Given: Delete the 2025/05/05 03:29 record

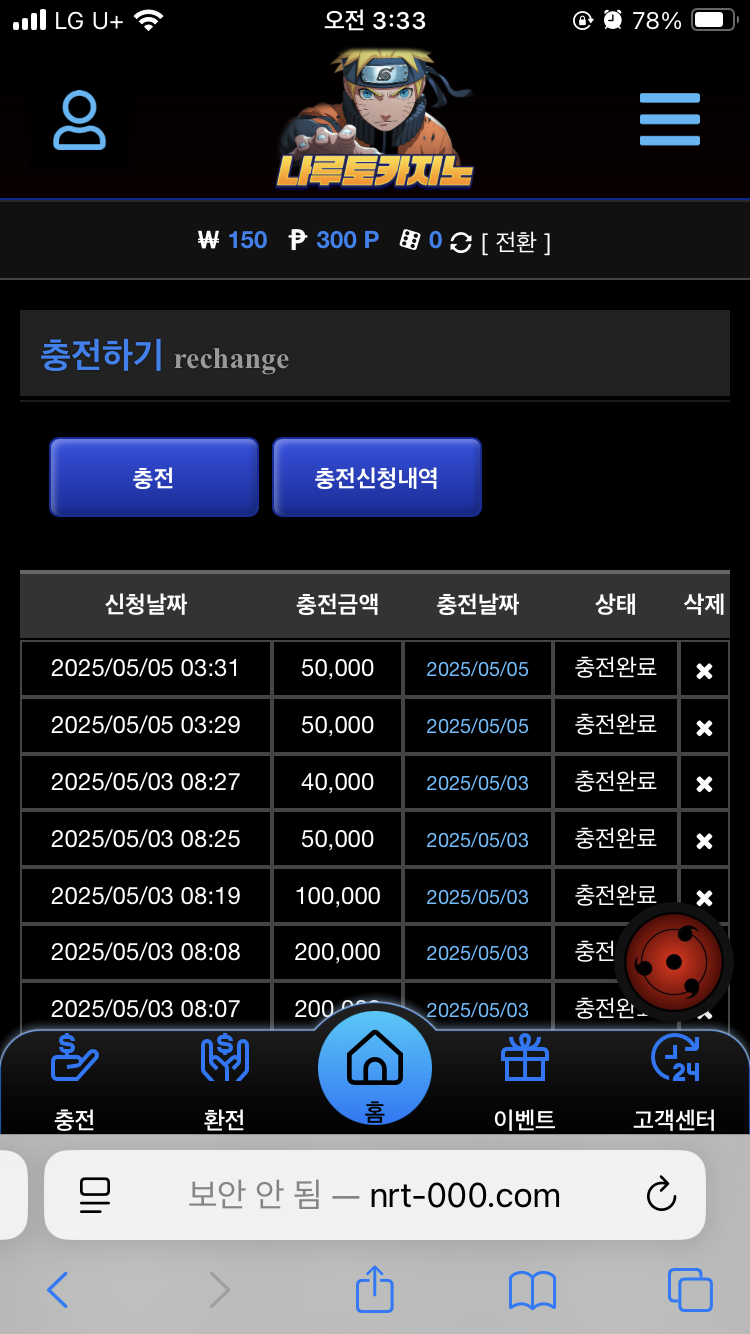Looking at the screenshot, I should click(704, 727).
